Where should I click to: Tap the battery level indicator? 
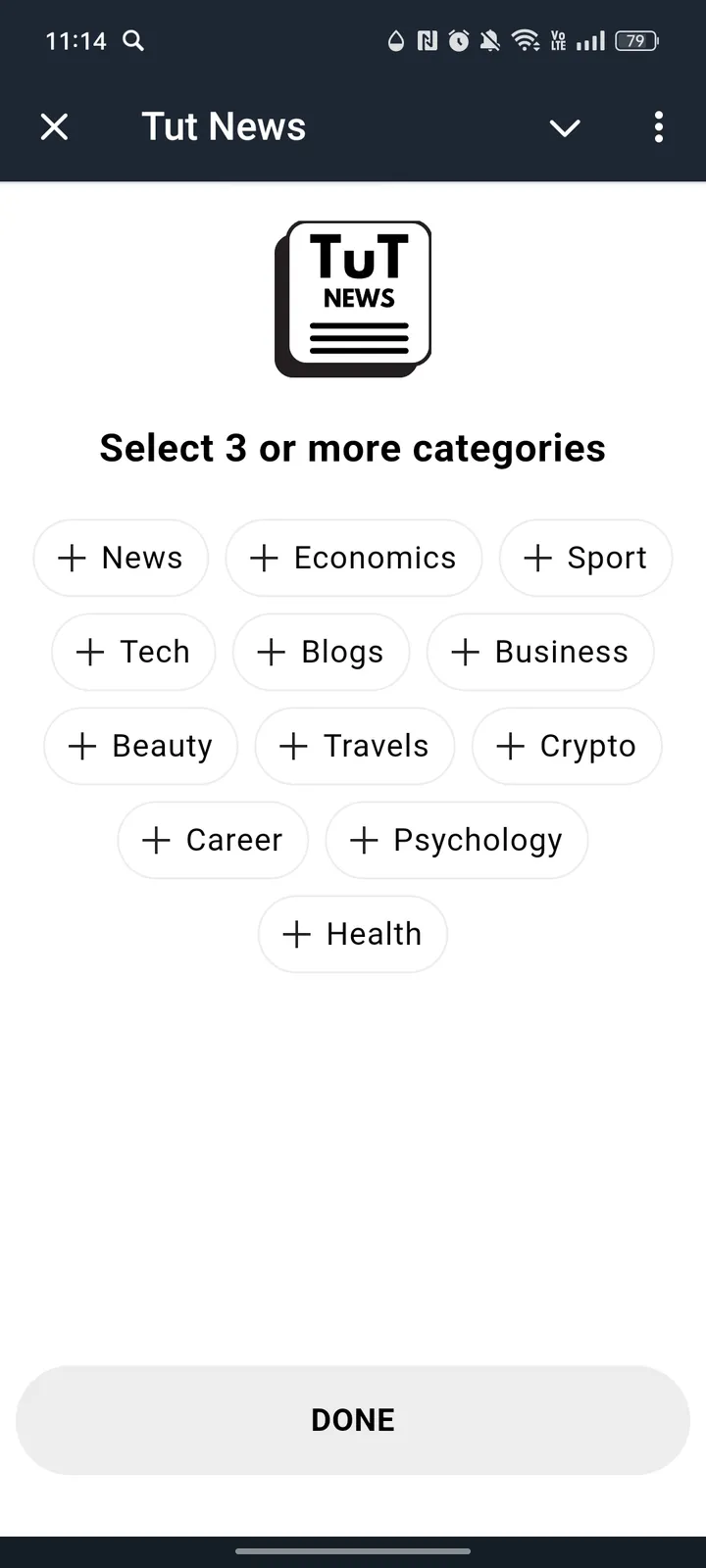(x=634, y=41)
